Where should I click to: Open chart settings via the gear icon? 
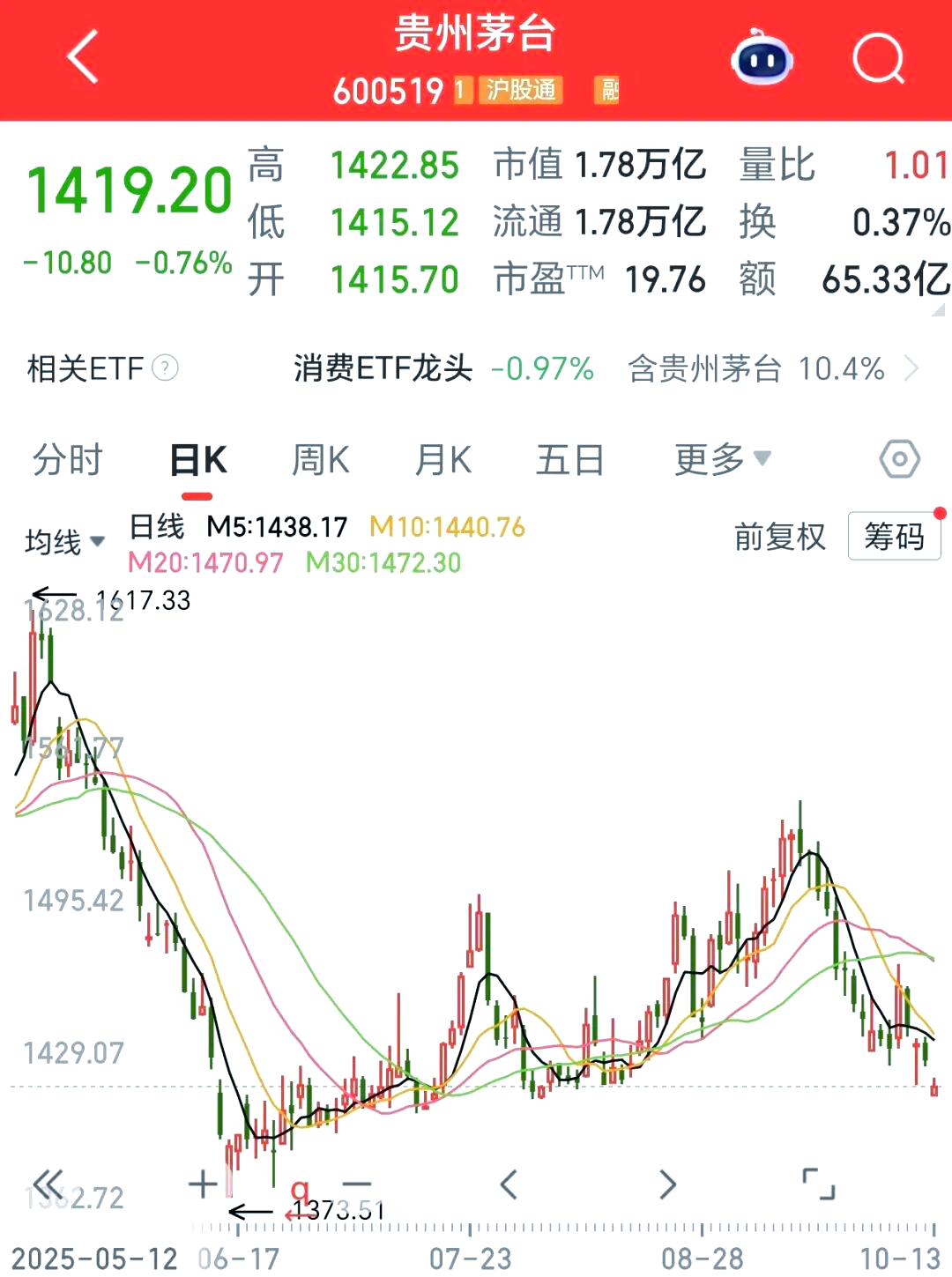pyautogui.click(x=898, y=459)
